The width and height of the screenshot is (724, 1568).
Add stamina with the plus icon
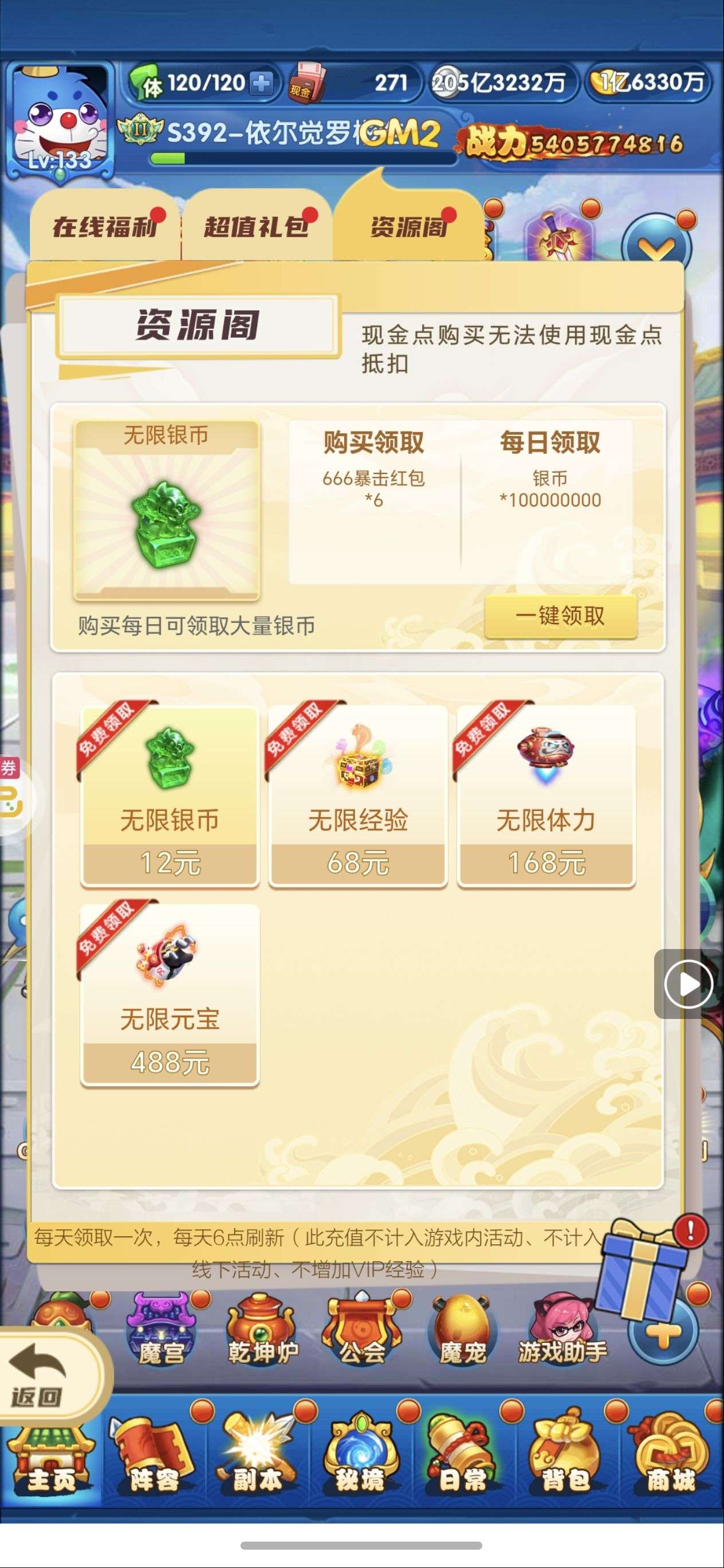coord(262,83)
